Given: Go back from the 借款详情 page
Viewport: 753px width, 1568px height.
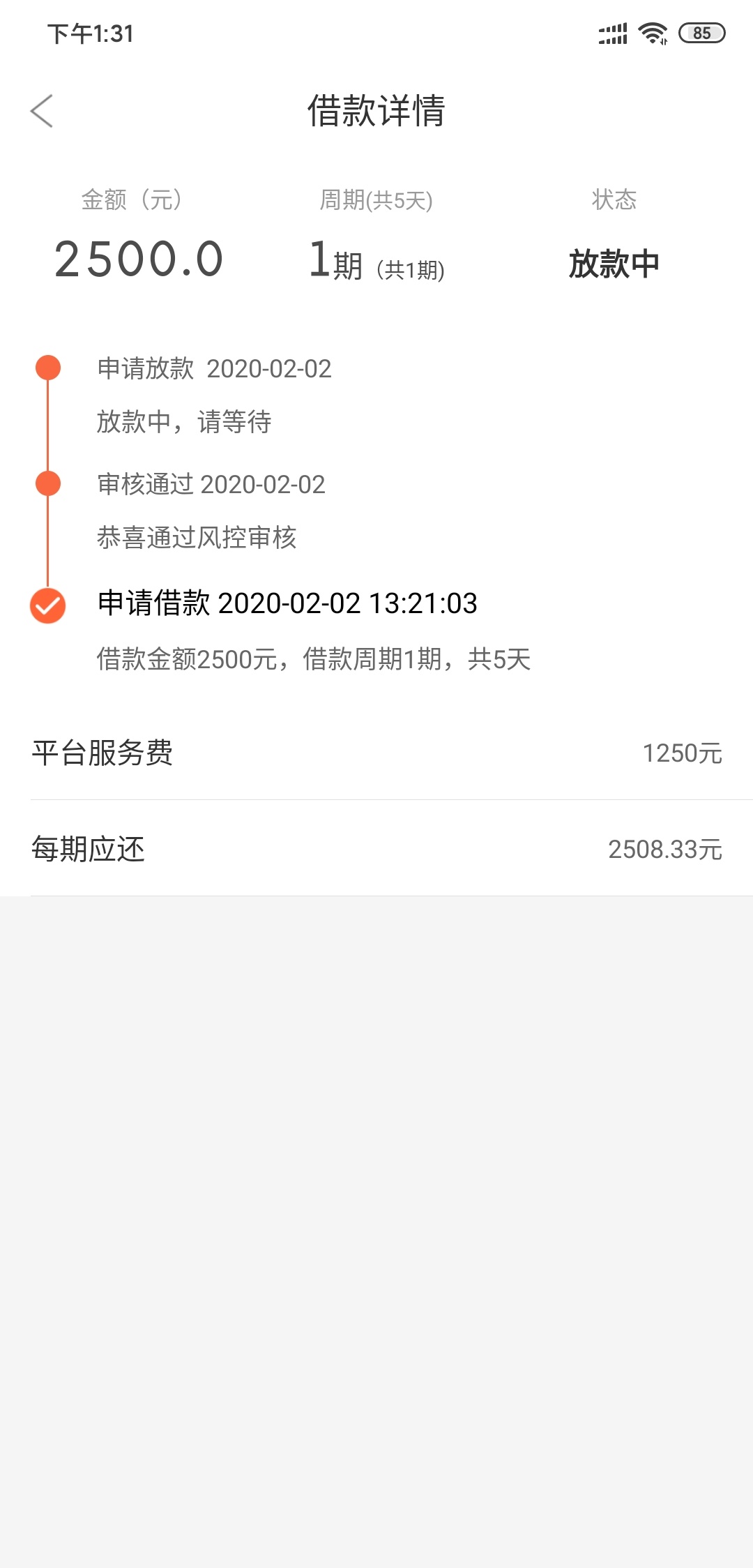Looking at the screenshot, I should coord(42,111).
